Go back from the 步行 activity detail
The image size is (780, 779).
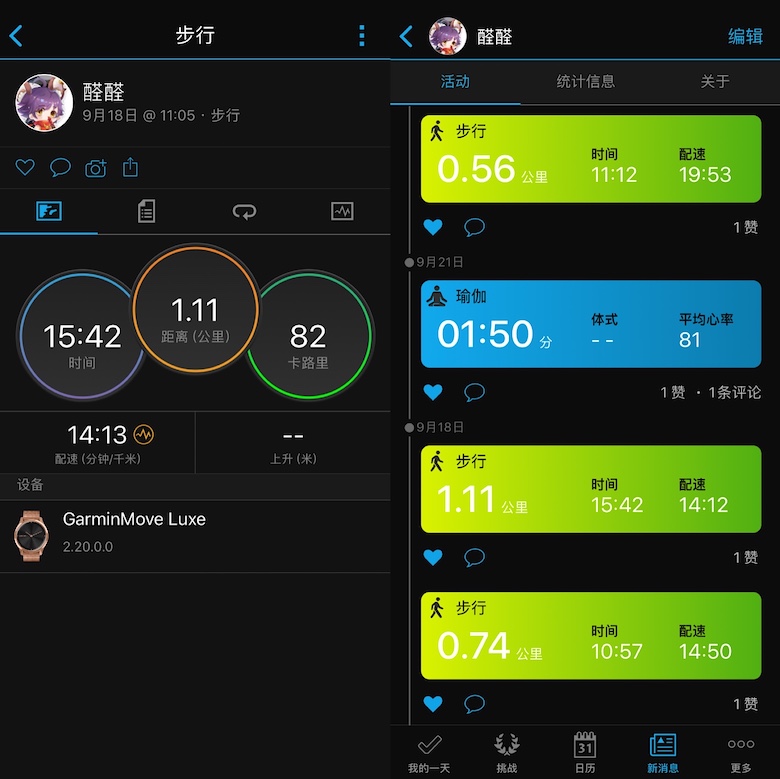[x=16, y=36]
